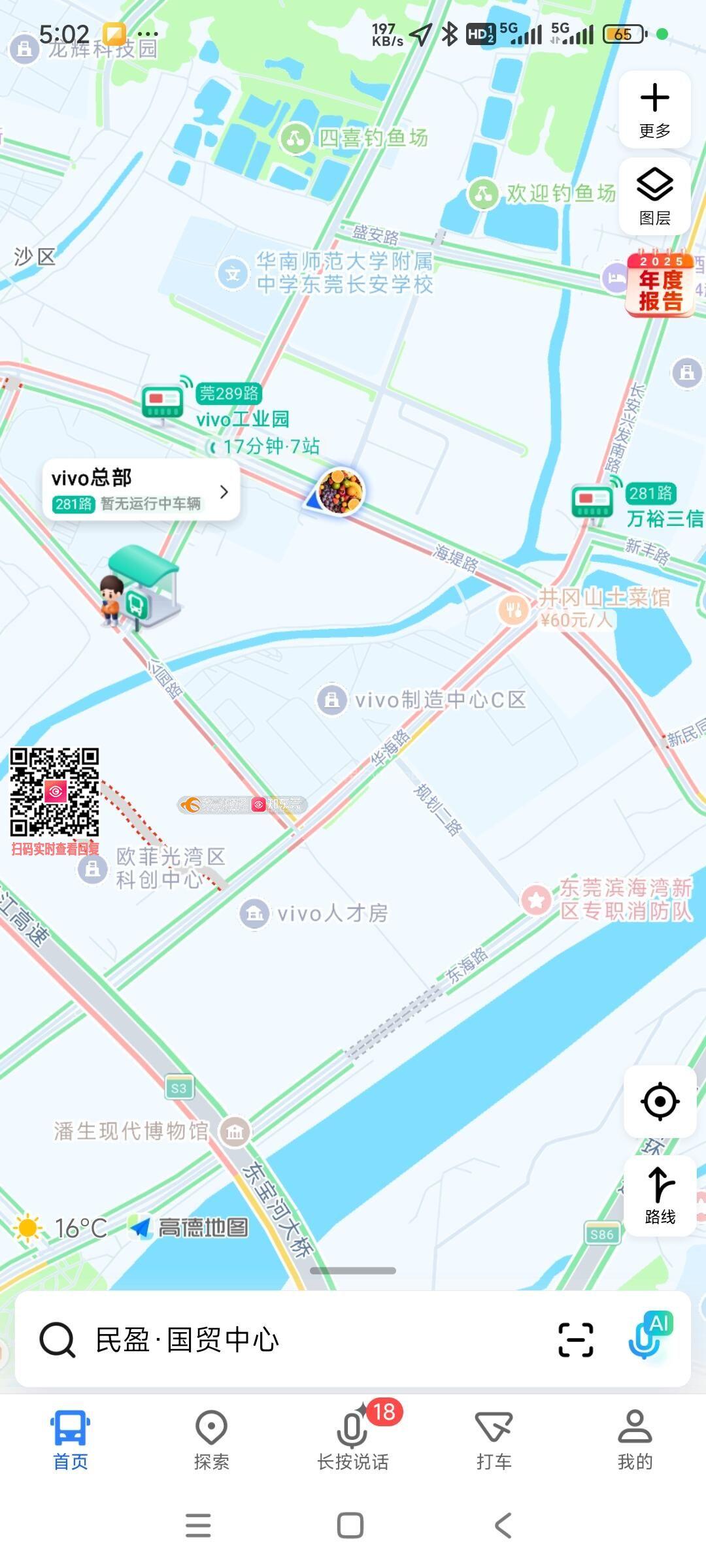Open the 井冈山土菜馆 restaurant marker

click(514, 609)
